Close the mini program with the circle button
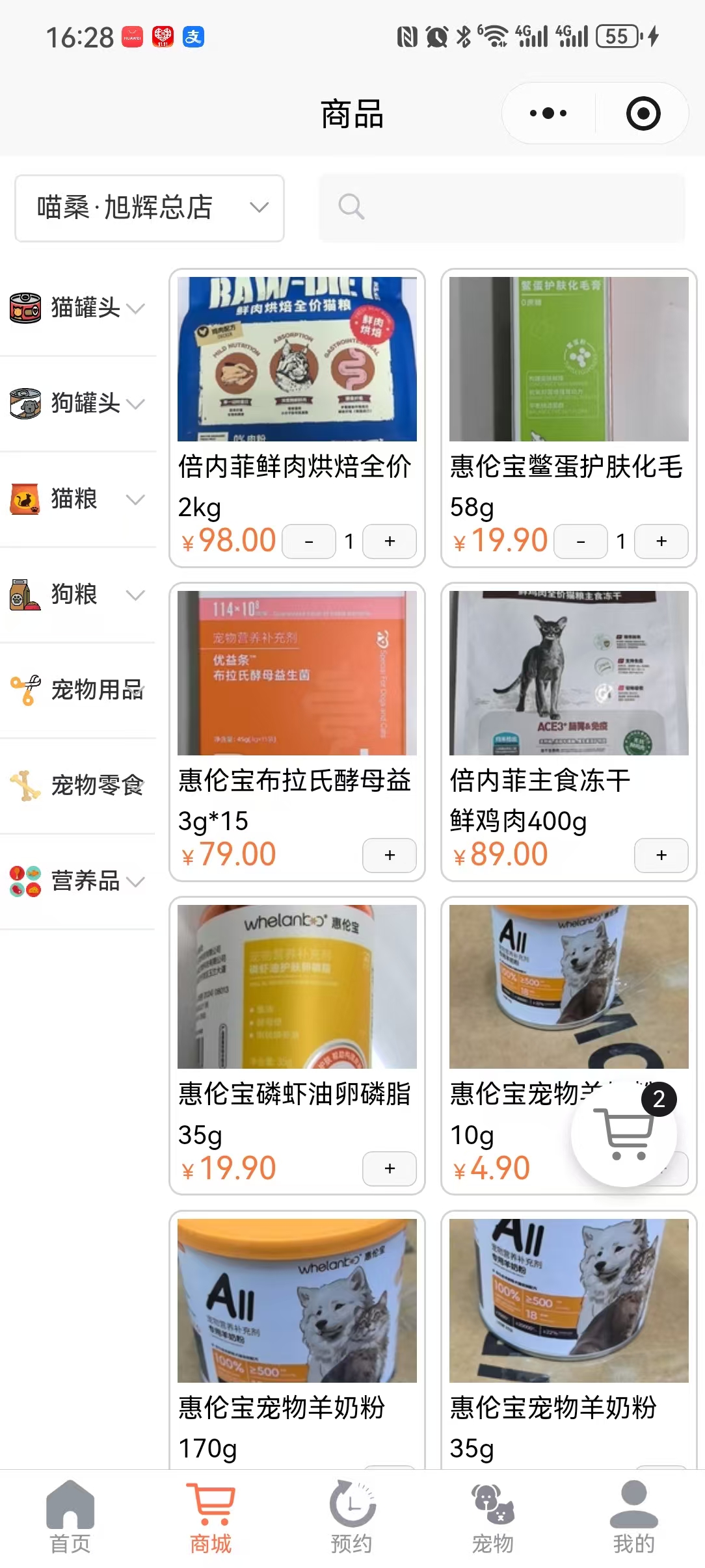705x1568 pixels. point(643,114)
